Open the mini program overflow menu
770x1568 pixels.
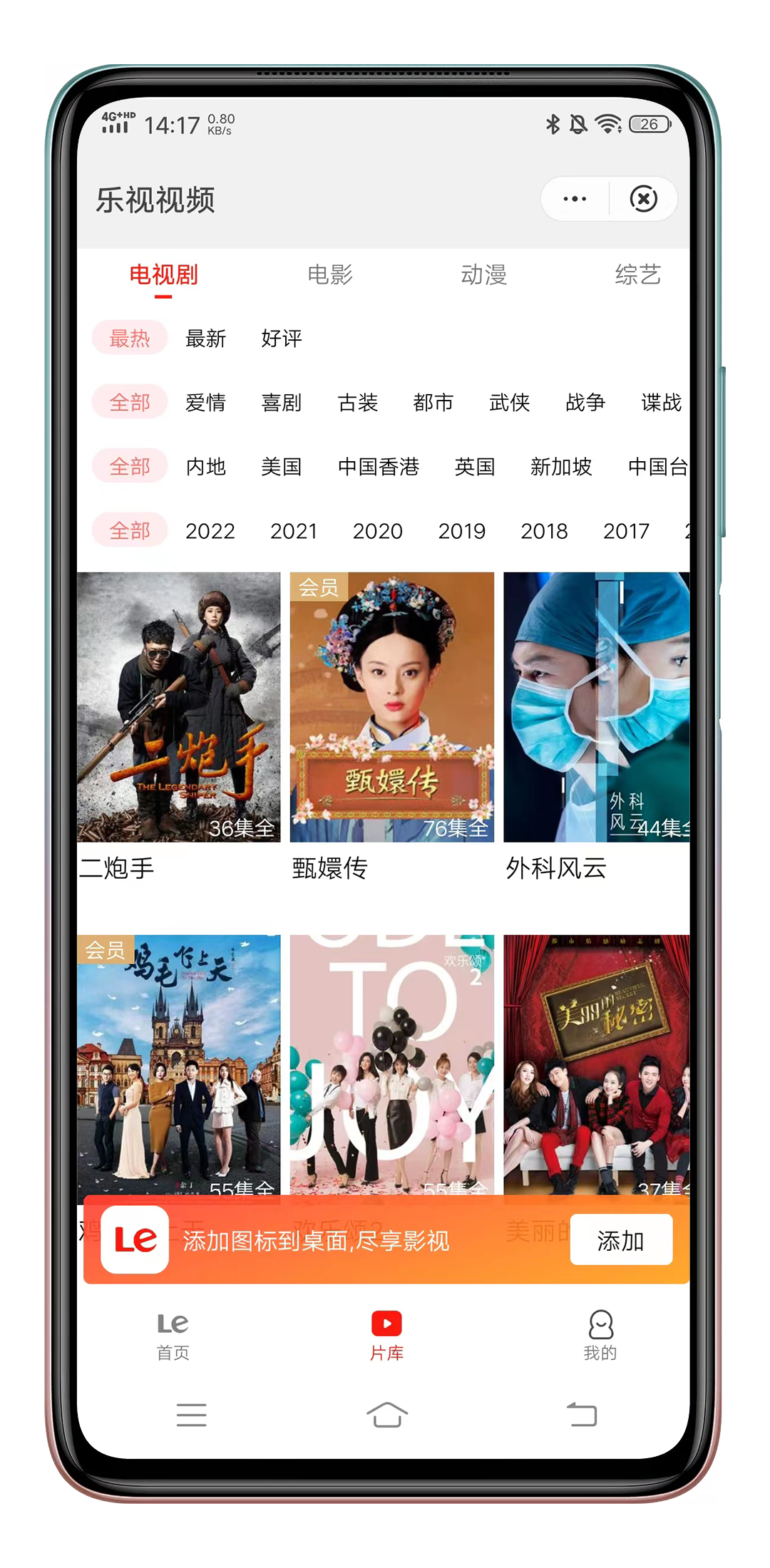[x=575, y=199]
